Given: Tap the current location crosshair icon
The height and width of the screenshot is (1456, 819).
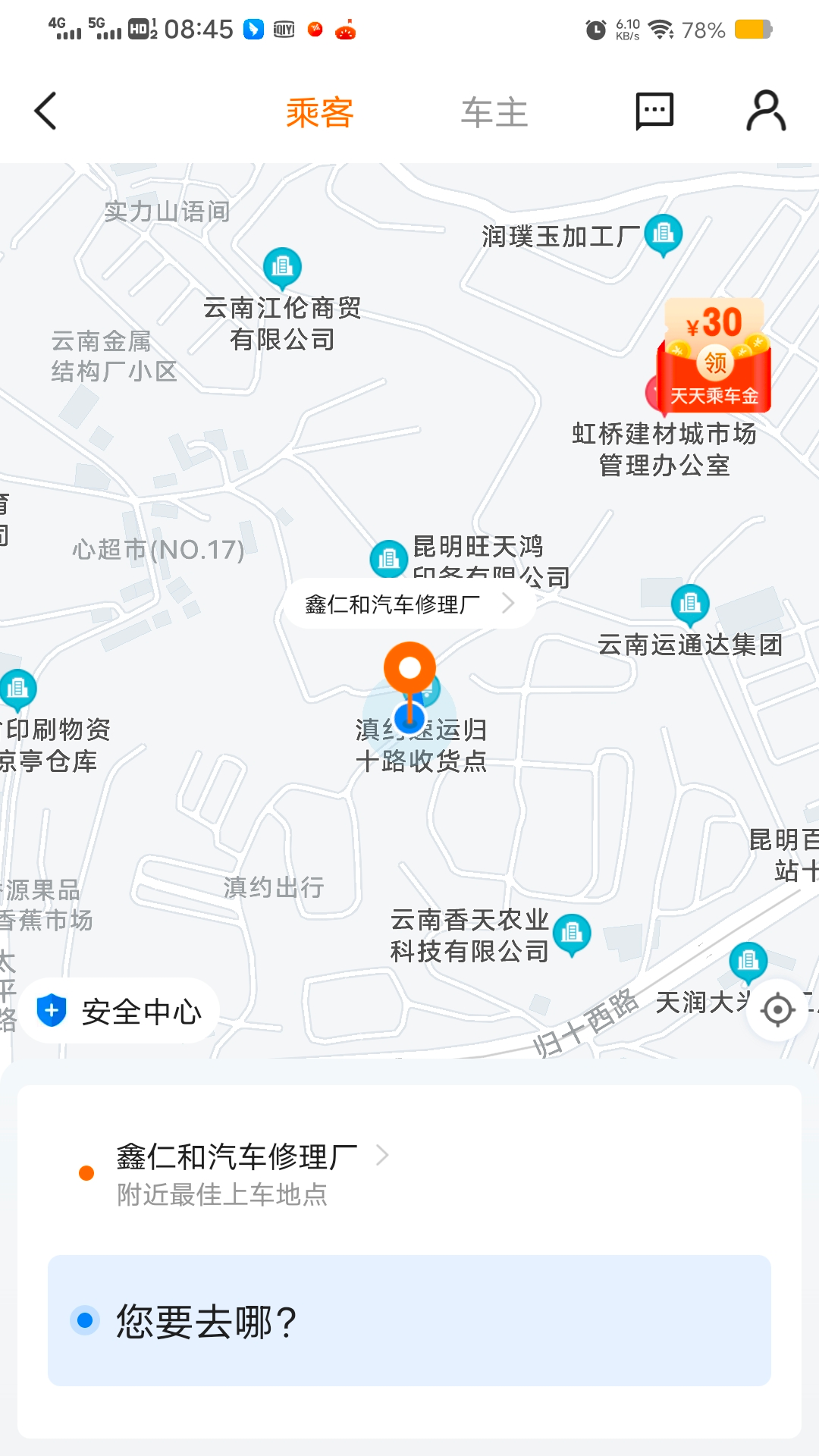Looking at the screenshot, I should [775, 1012].
